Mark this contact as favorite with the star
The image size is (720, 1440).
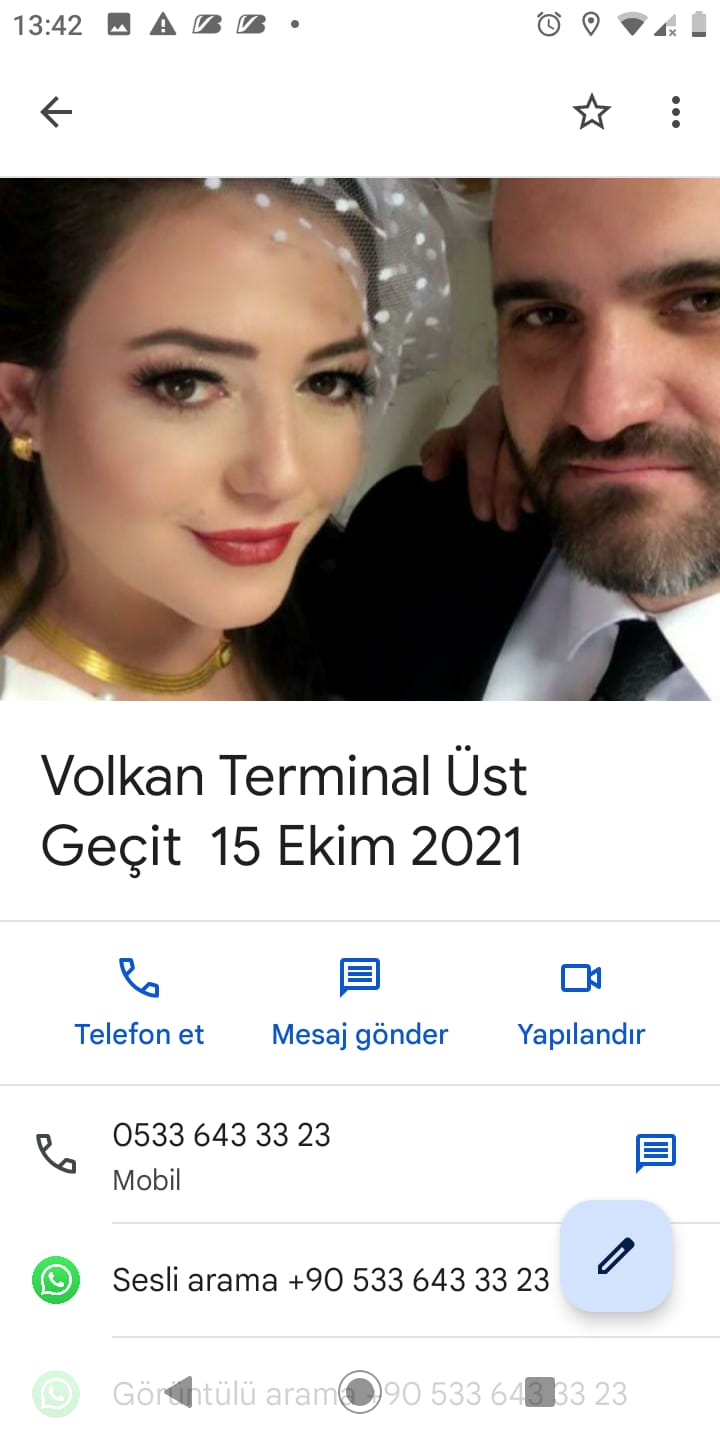[591, 112]
